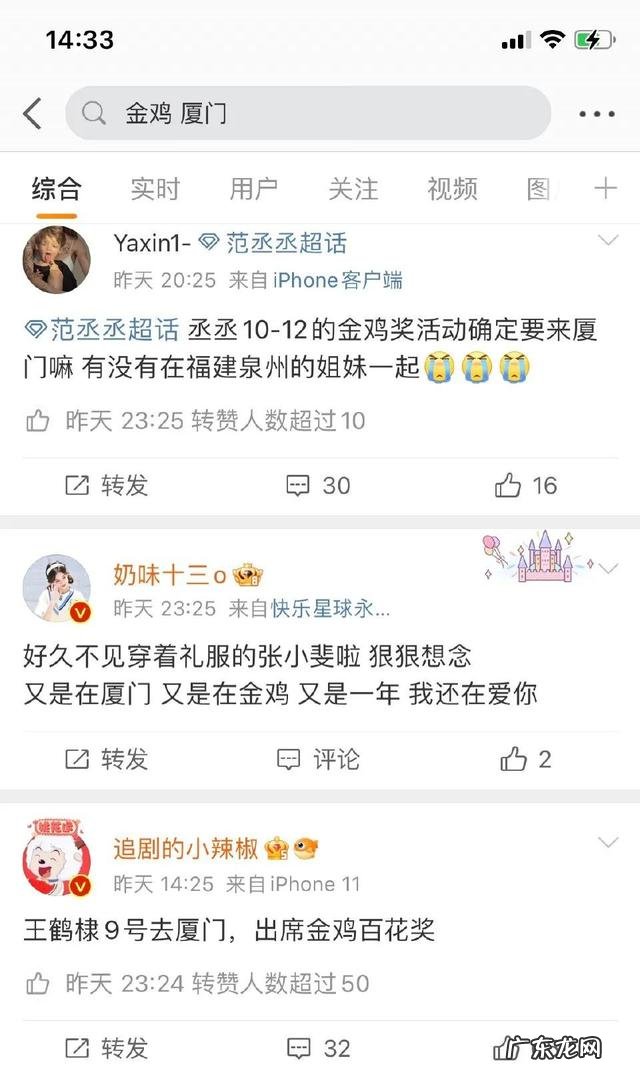Switch to the 实时 tab
The image size is (640, 1077).
click(x=155, y=188)
